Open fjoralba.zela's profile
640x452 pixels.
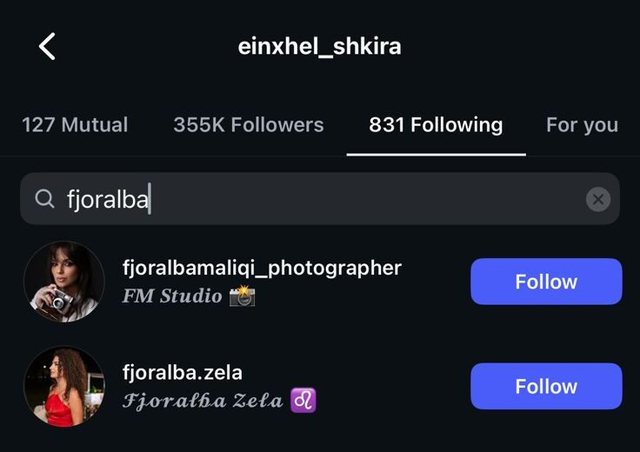click(x=182, y=373)
